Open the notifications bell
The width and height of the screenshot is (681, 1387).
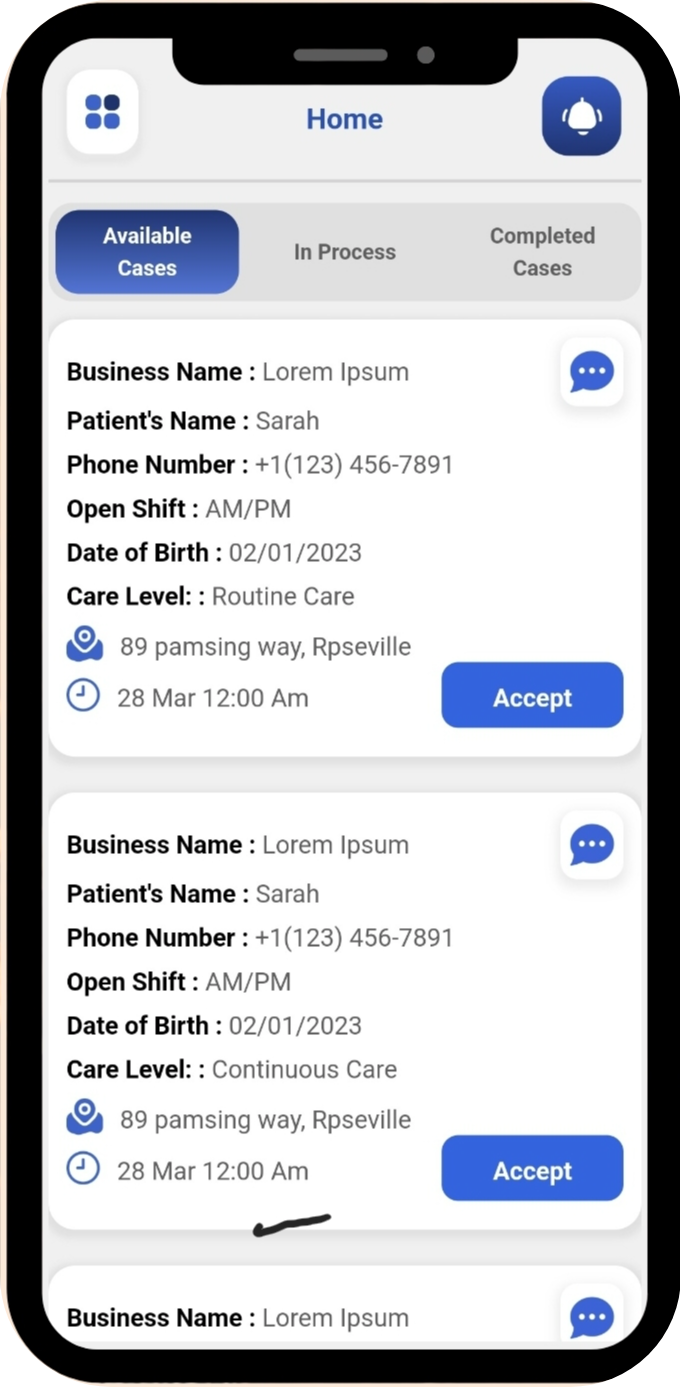click(x=581, y=116)
